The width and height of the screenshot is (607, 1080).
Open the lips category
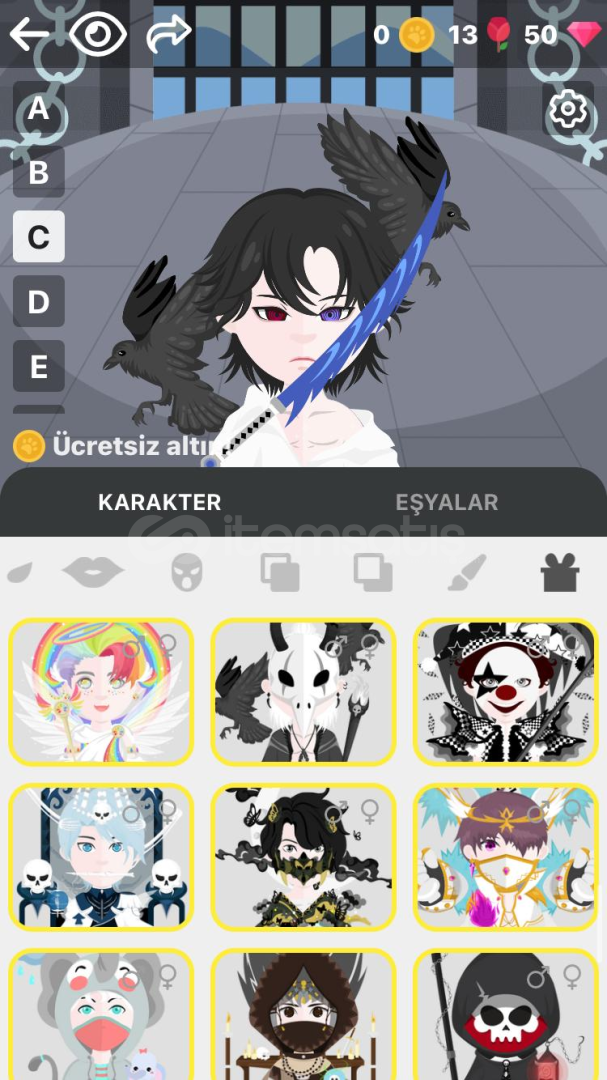pyautogui.click(x=93, y=572)
